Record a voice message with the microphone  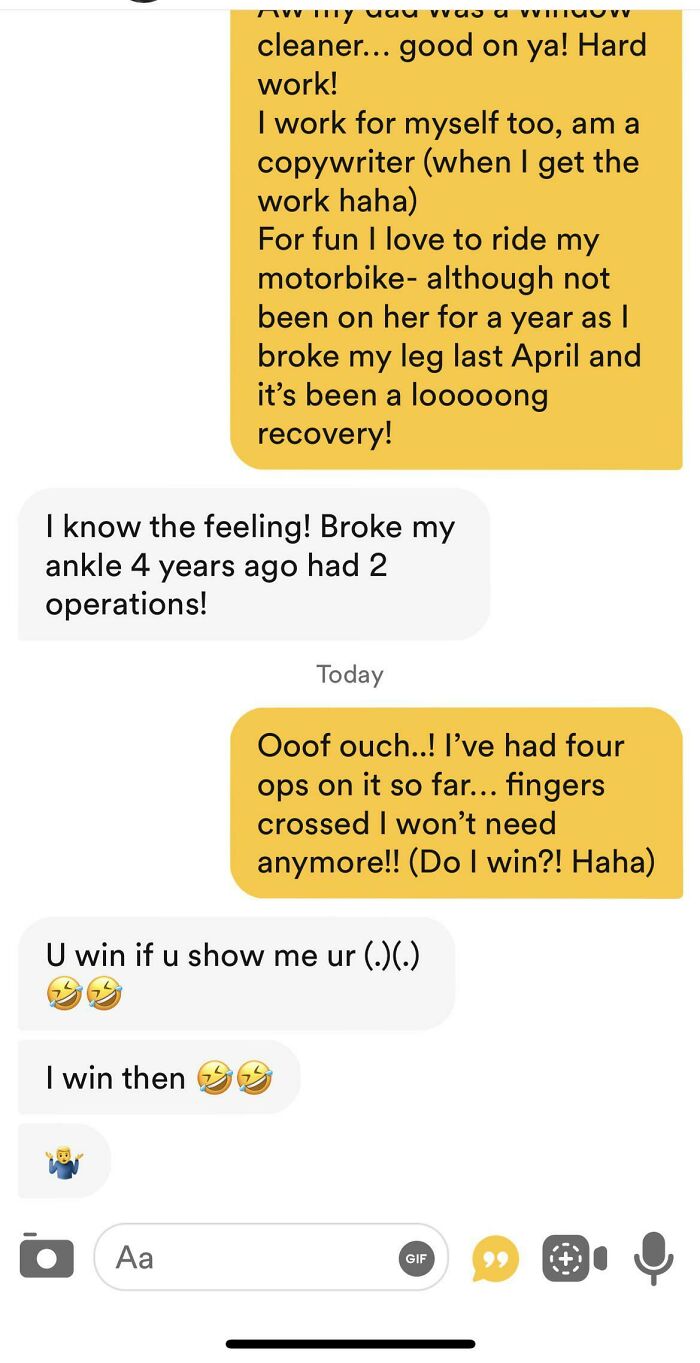point(654,1258)
